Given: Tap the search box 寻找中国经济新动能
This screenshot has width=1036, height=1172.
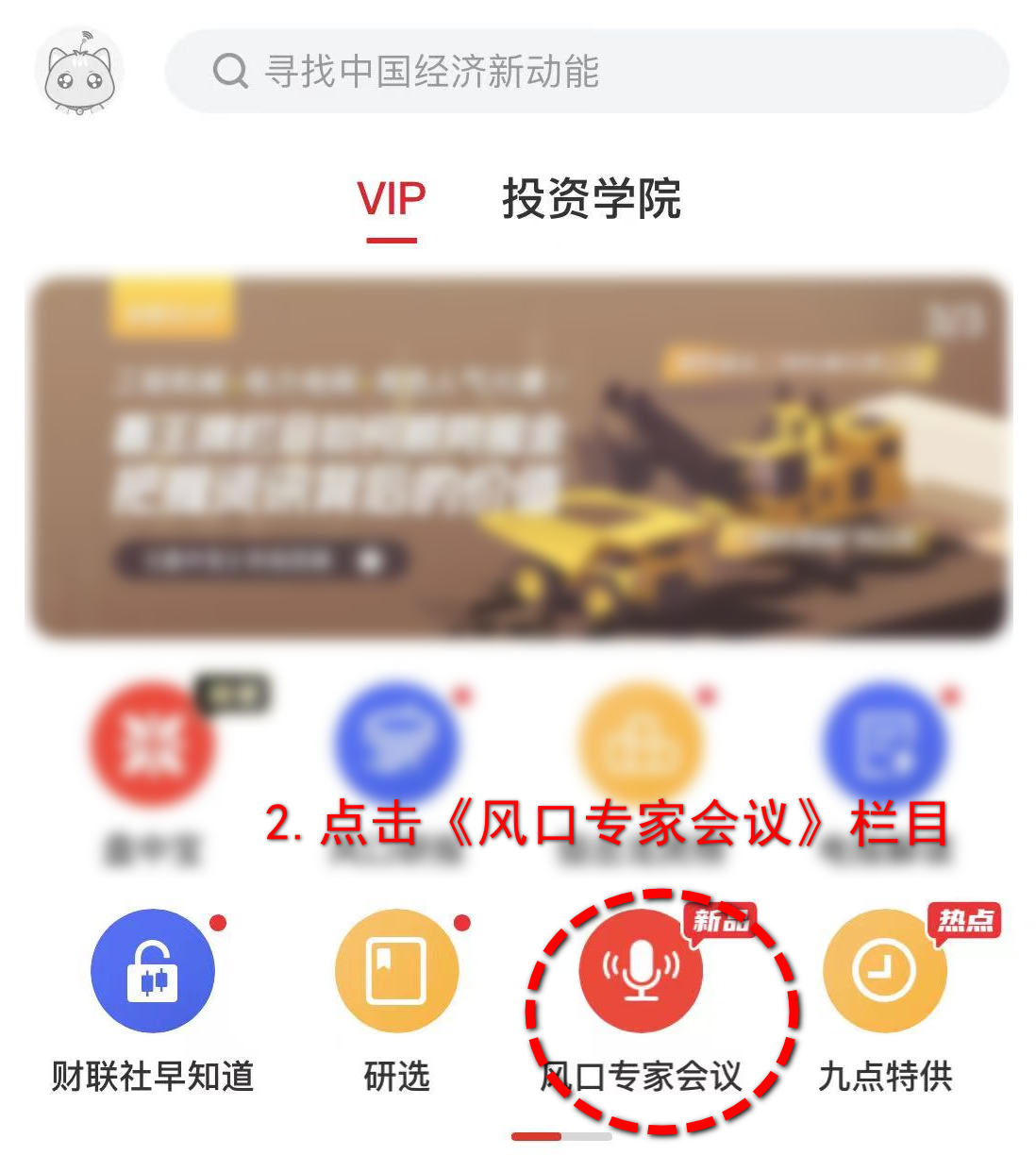Looking at the screenshot, I should click(585, 72).
